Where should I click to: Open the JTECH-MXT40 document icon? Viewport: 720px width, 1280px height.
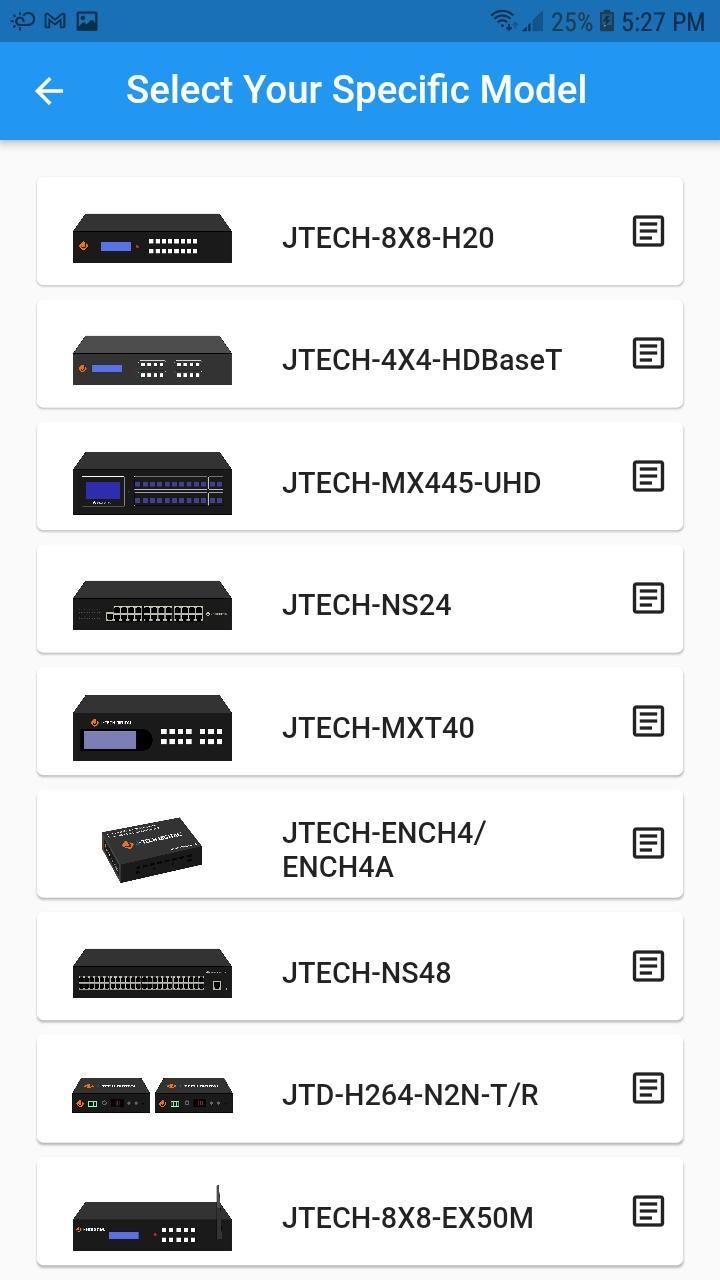pos(648,721)
